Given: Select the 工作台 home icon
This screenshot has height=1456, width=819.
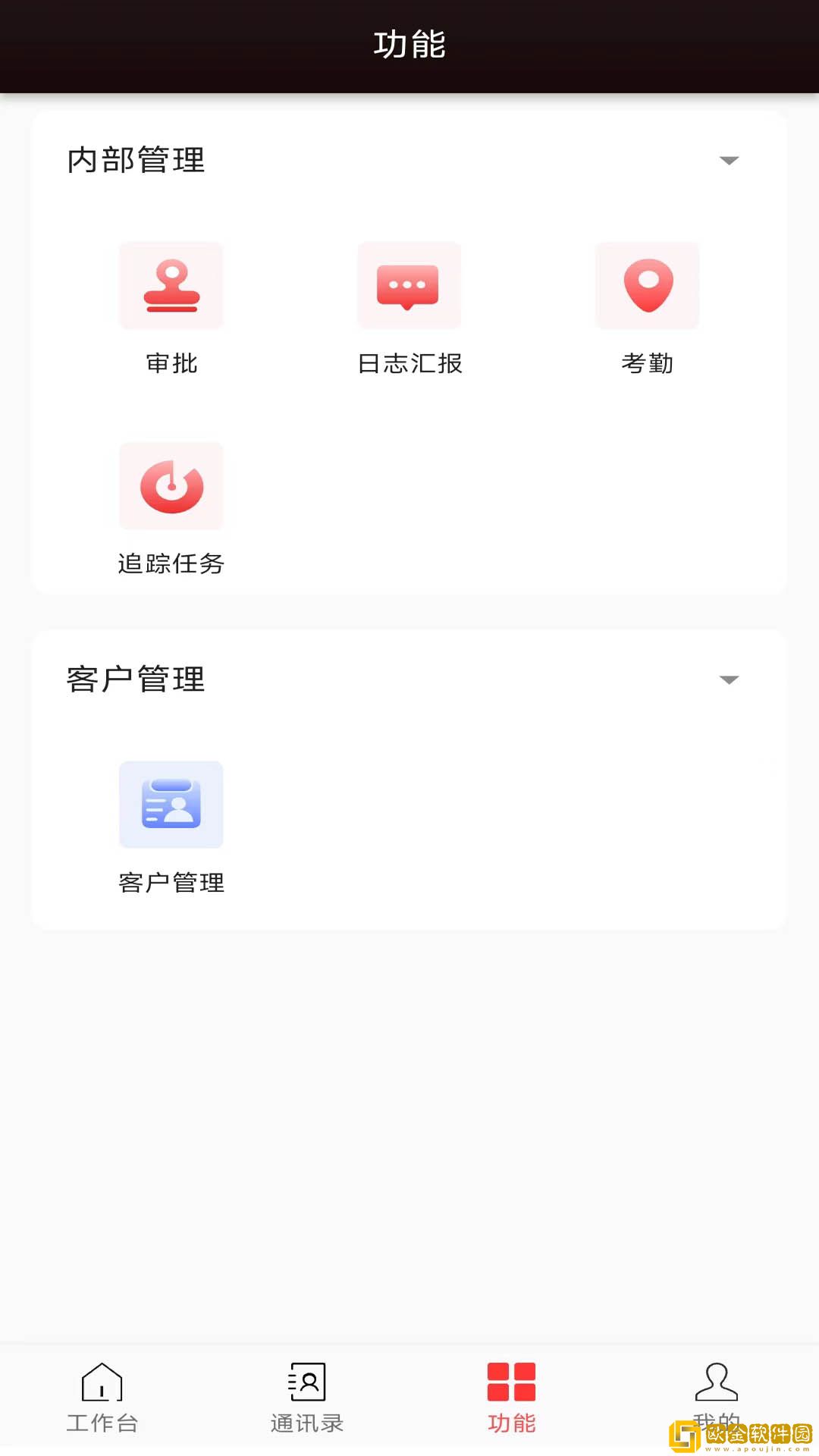Looking at the screenshot, I should [102, 1383].
